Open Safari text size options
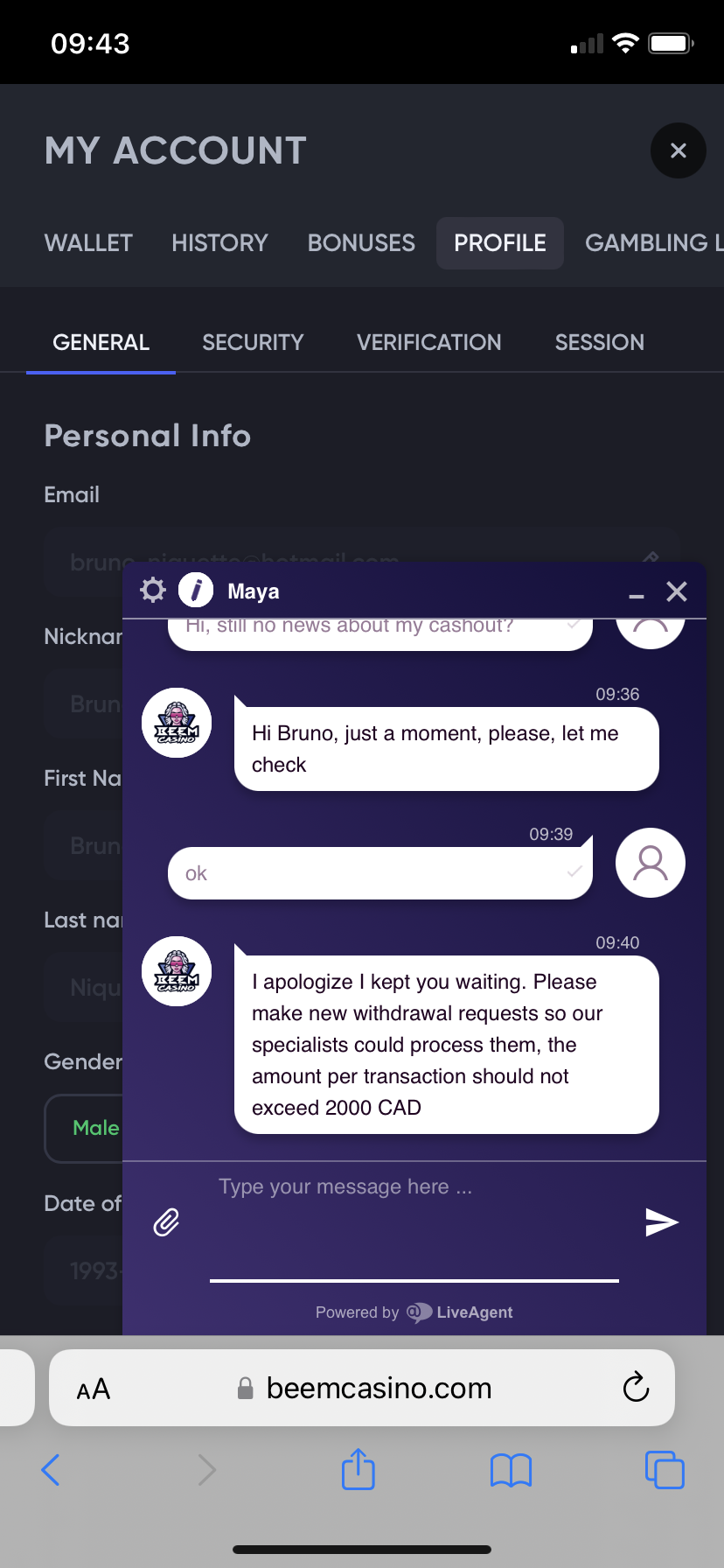Viewport: 724px width, 1568px height. point(94,1389)
